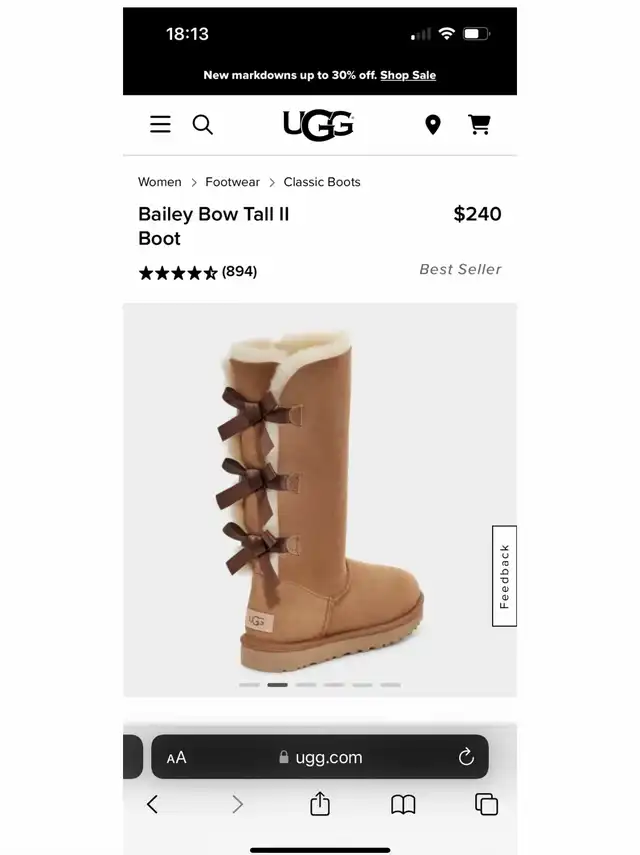
Task: Open the hamburger menu
Action: (160, 125)
